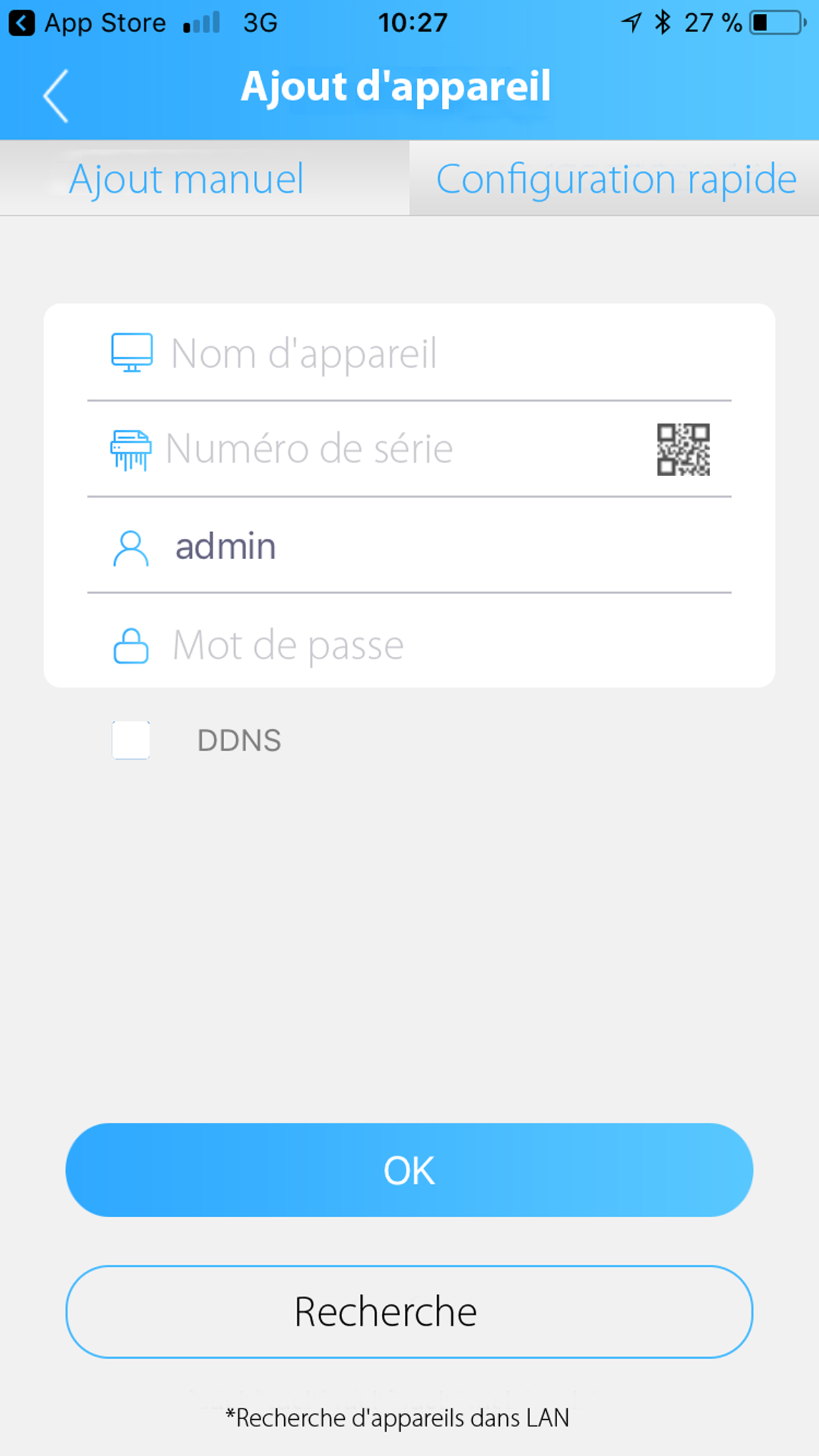Tap Recherche to find LAN devices

409,1311
